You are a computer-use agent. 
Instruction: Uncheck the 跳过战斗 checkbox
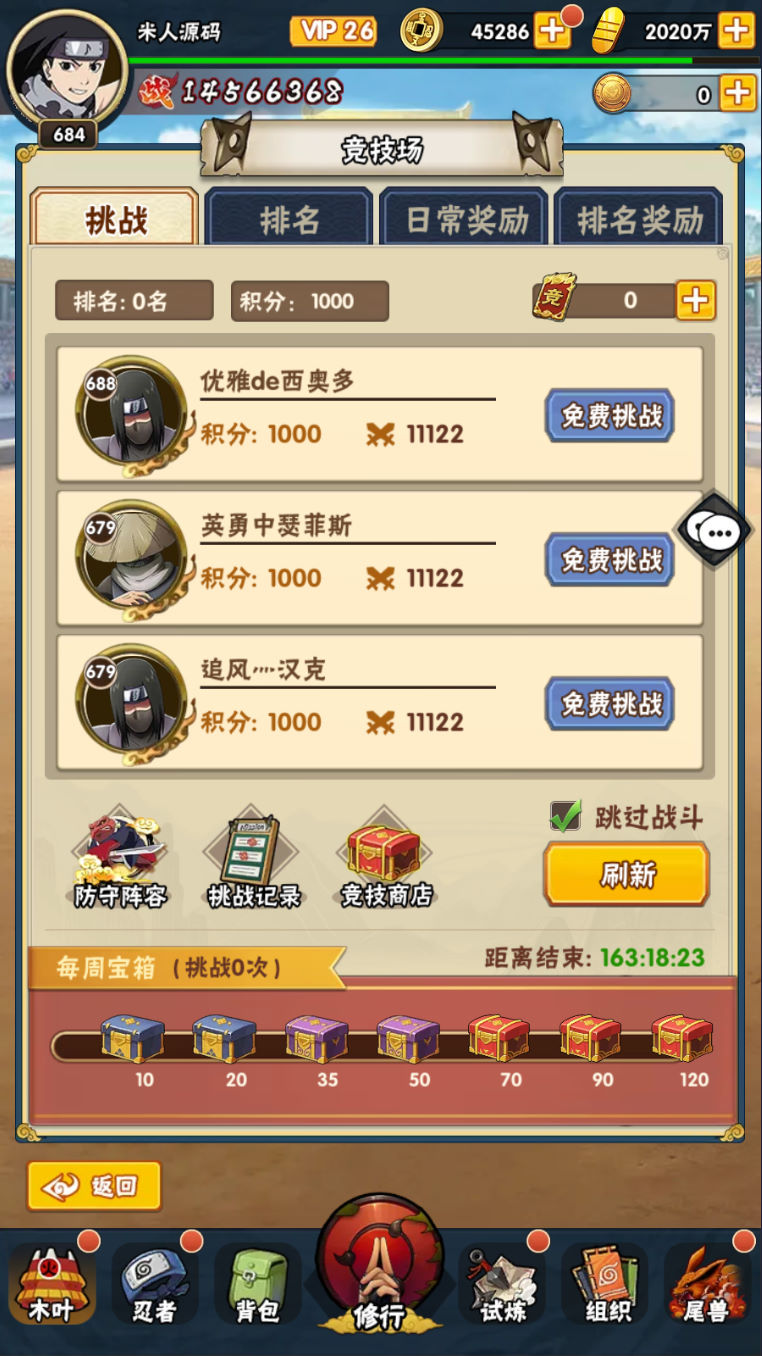click(566, 817)
